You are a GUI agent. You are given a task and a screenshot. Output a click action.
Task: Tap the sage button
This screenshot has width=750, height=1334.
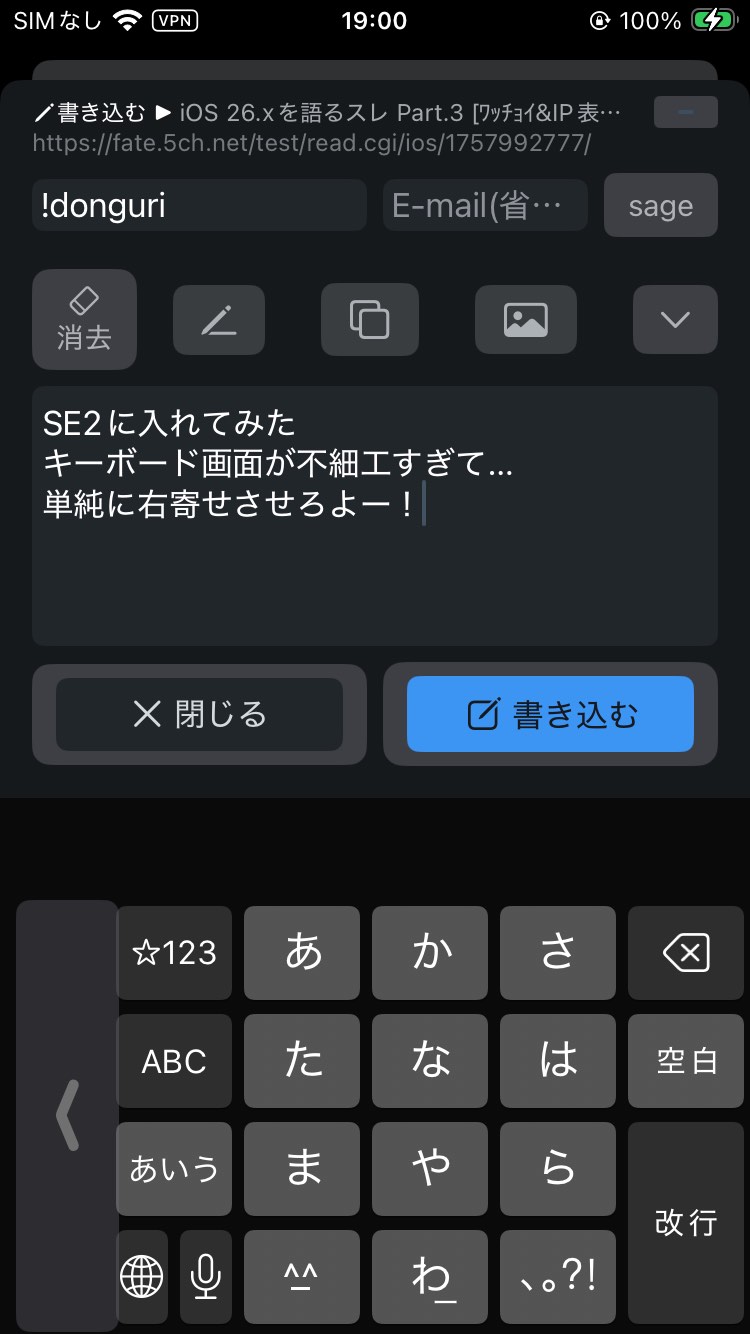(x=660, y=205)
